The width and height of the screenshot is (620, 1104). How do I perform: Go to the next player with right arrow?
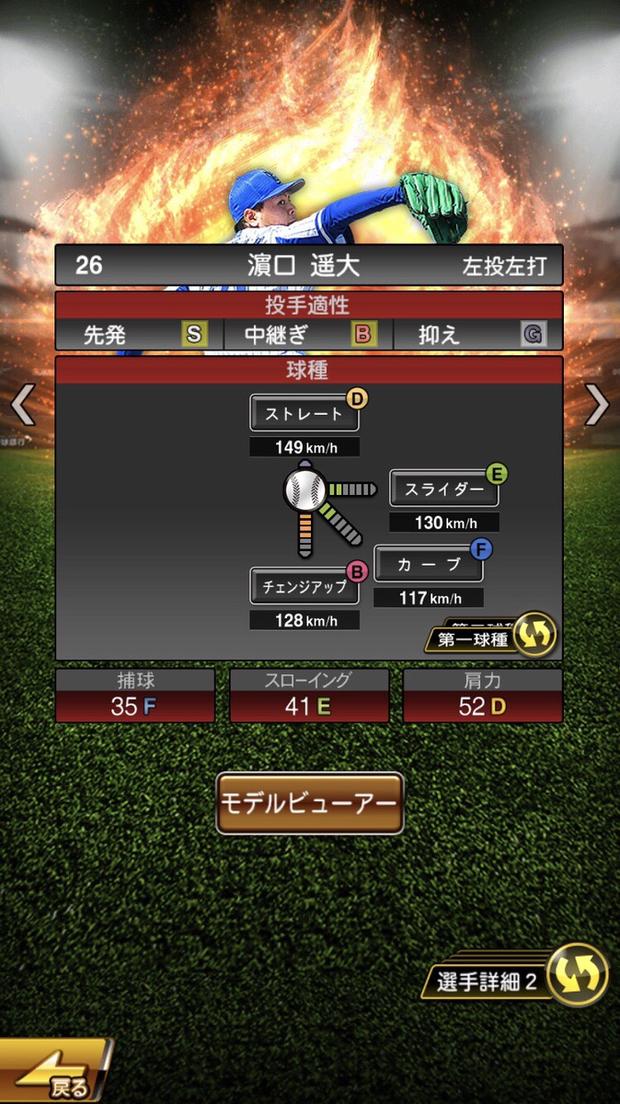coord(597,405)
